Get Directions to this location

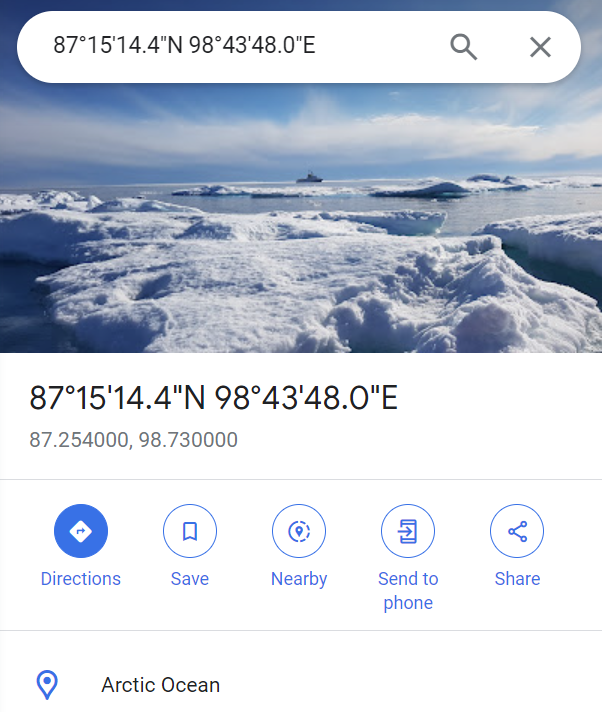click(x=81, y=531)
